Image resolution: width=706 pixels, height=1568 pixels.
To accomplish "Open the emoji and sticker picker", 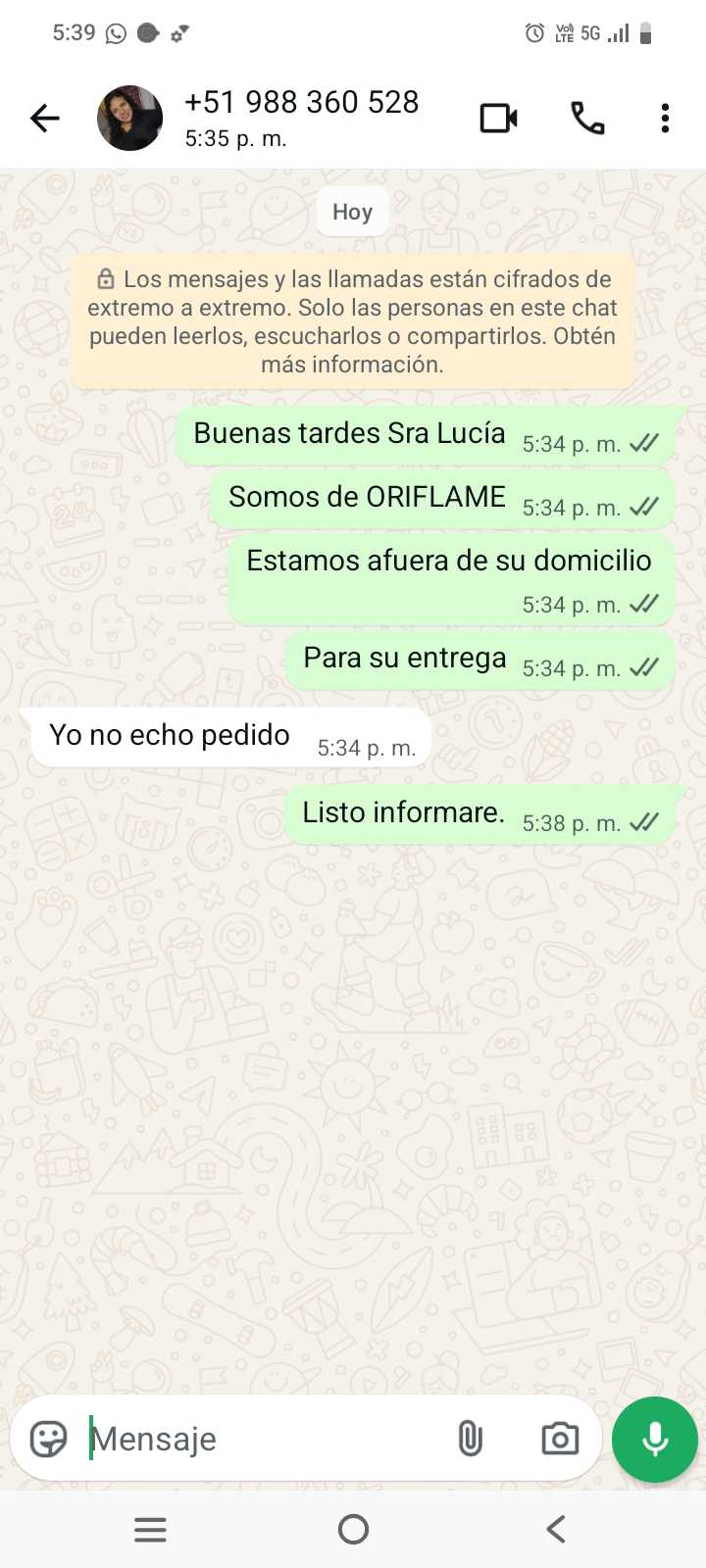I will coord(48,1439).
